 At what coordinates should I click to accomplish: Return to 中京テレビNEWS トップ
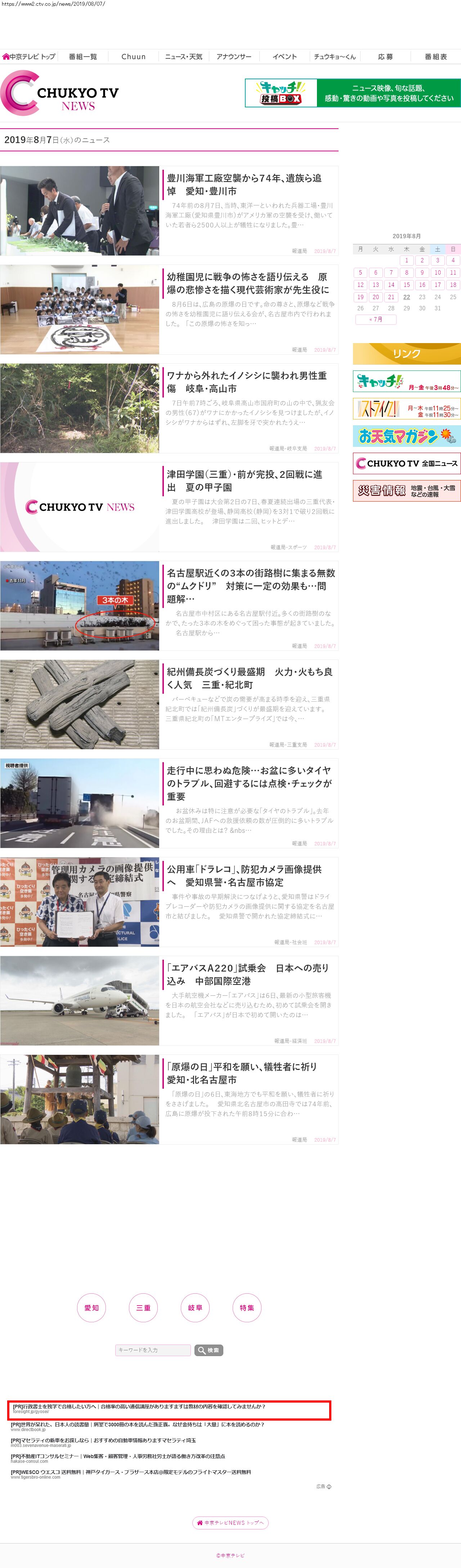click(230, 1523)
